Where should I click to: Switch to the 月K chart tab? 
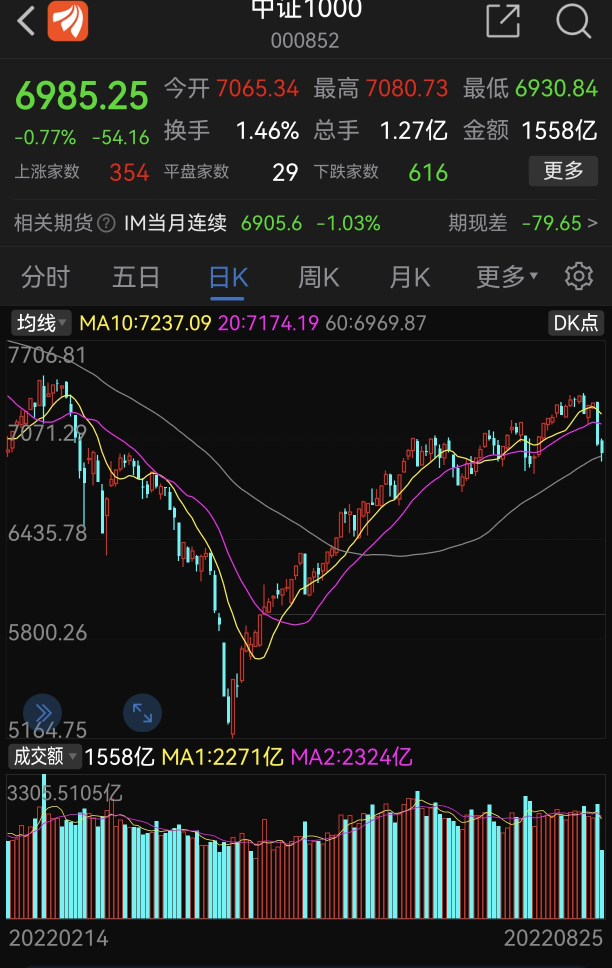pos(409,277)
